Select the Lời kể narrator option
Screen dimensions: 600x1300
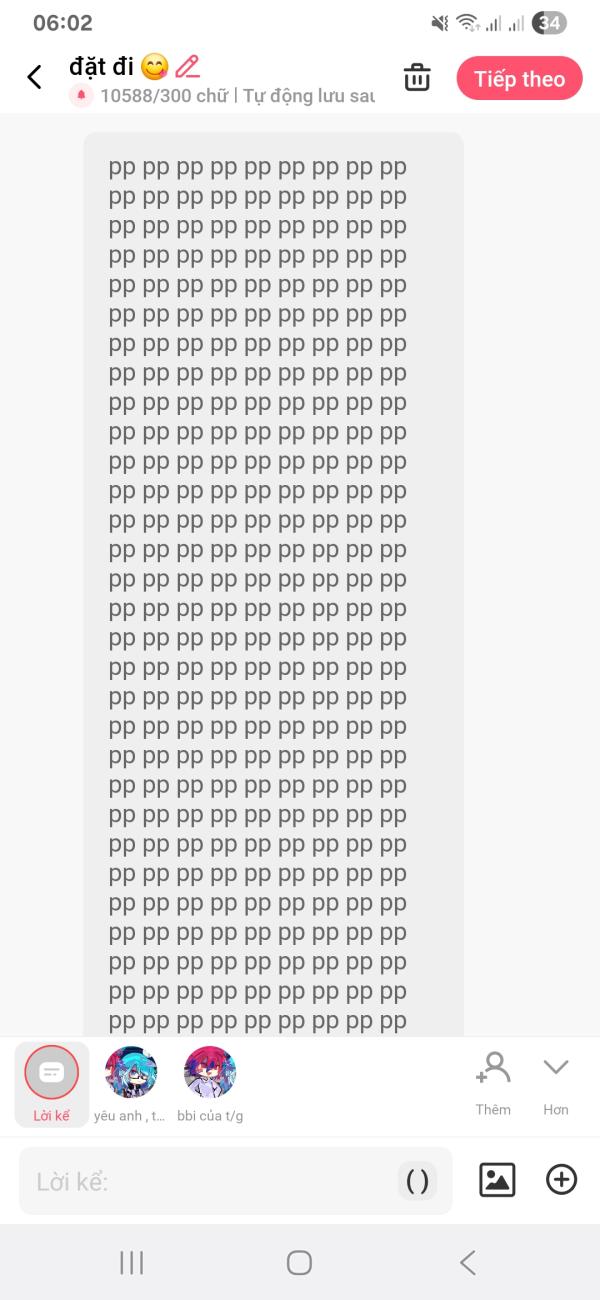click(x=51, y=1084)
